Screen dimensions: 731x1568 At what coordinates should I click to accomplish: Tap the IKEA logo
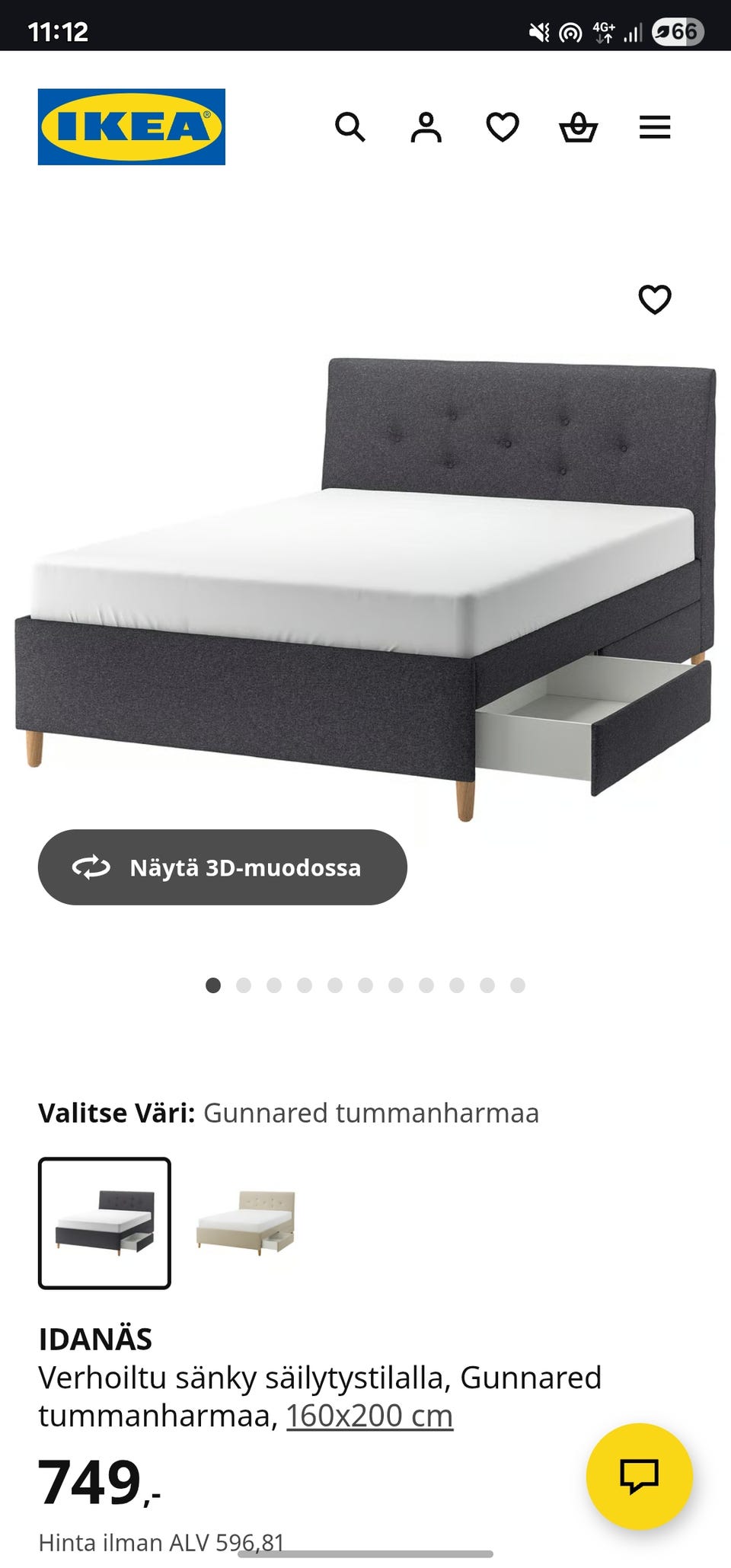pos(130,126)
